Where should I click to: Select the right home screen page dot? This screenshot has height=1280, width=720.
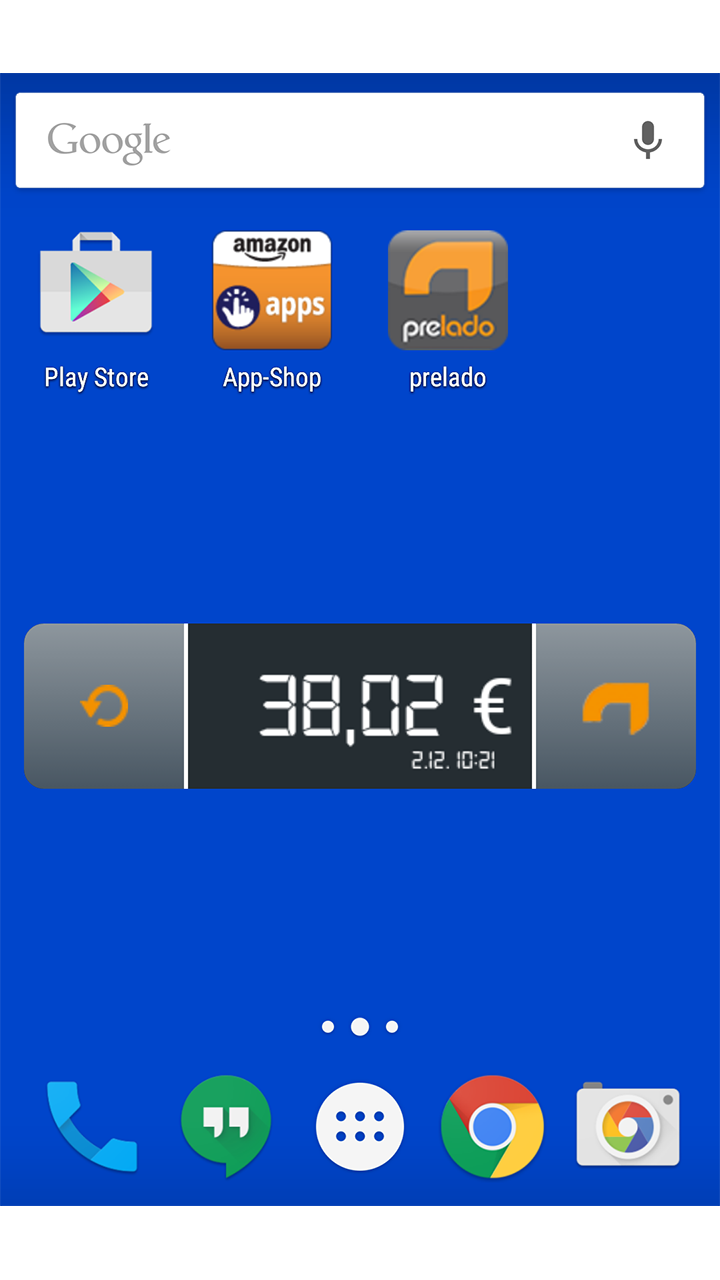point(392,1026)
